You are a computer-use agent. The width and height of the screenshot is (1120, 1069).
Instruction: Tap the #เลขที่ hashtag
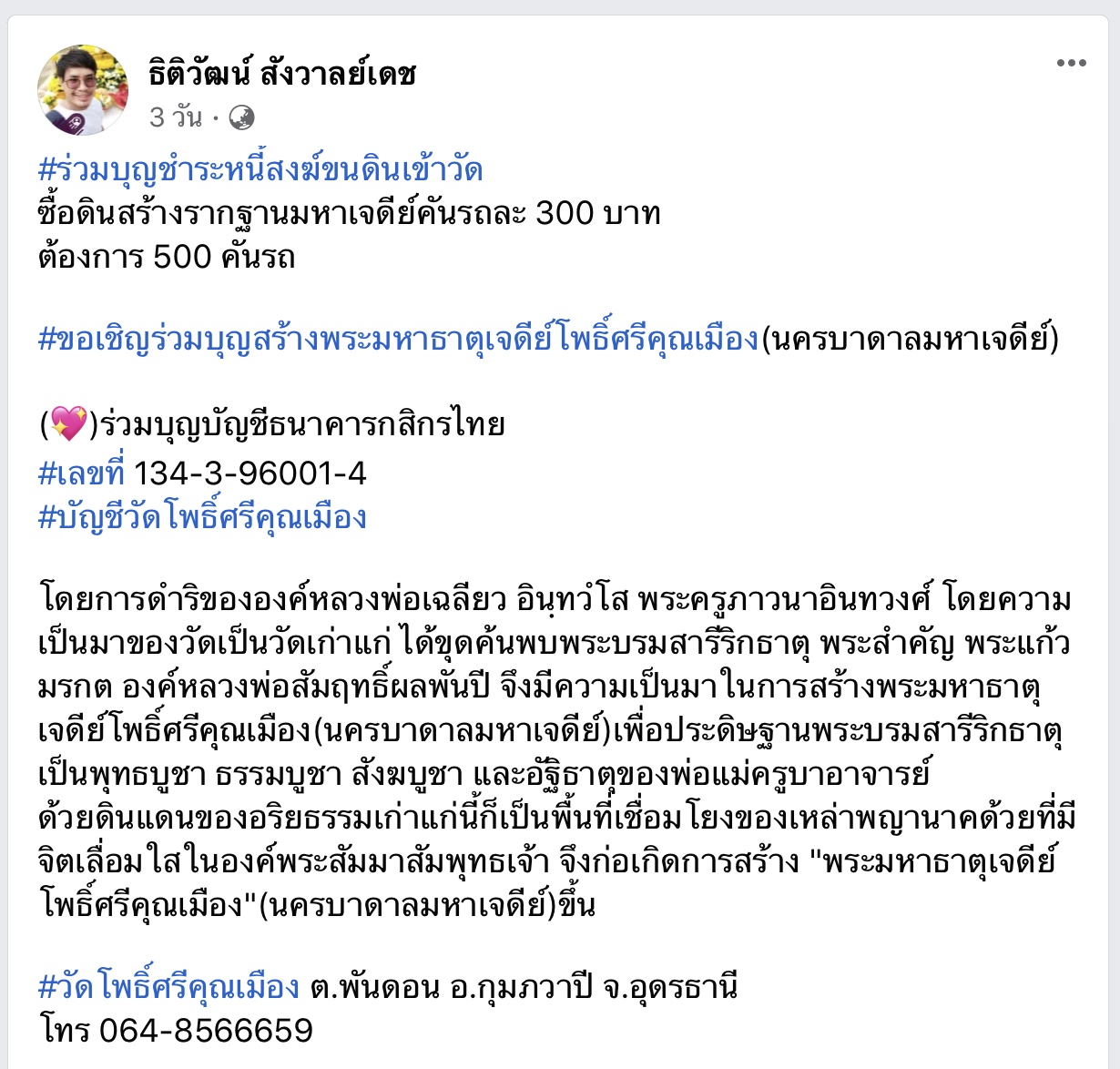pos(82,473)
